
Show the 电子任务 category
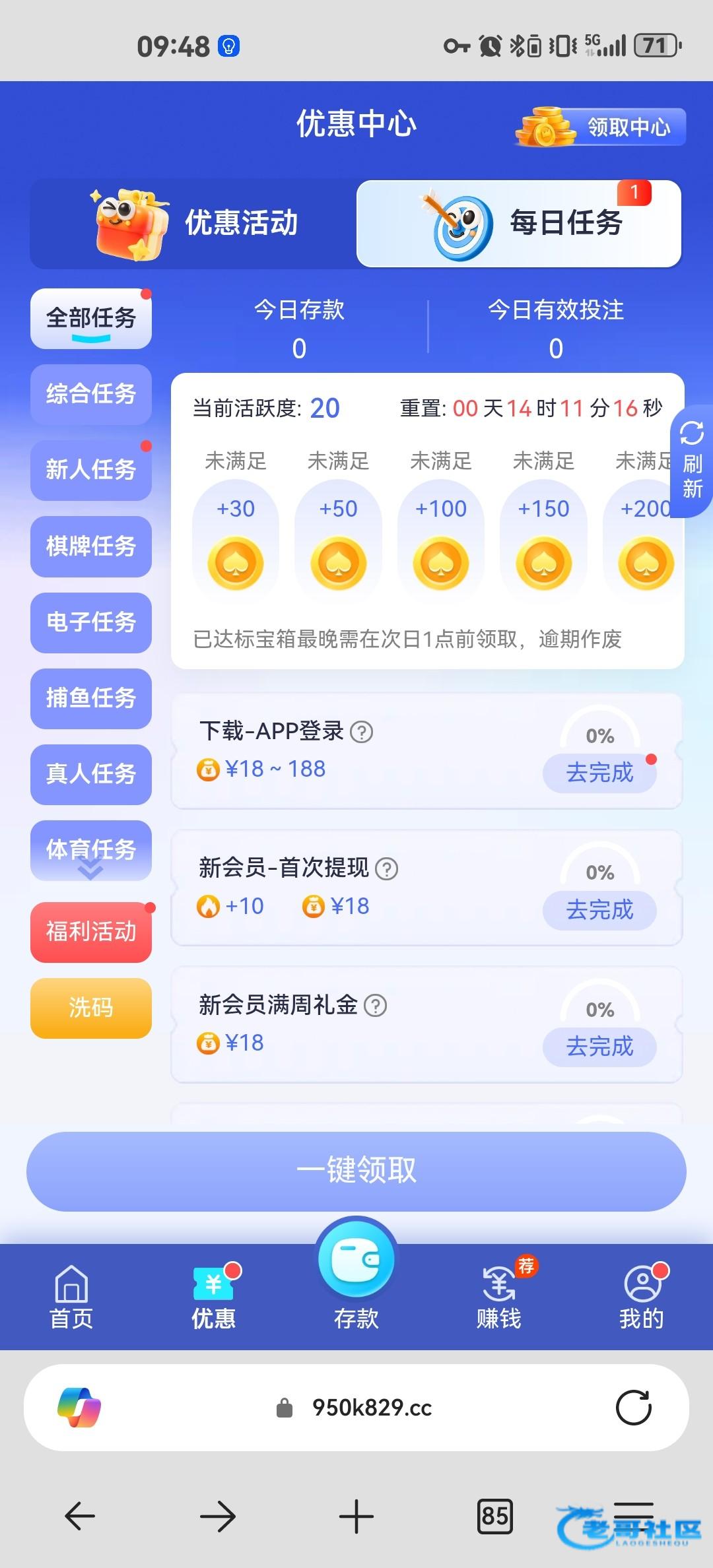(x=91, y=622)
